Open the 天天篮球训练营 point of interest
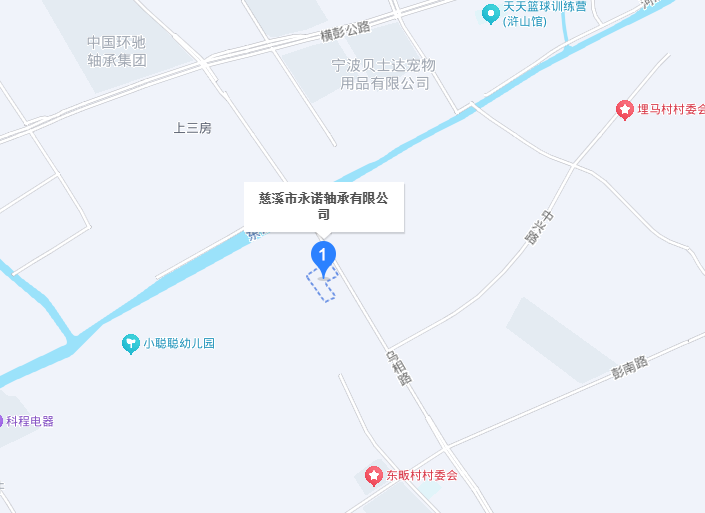 point(490,14)
